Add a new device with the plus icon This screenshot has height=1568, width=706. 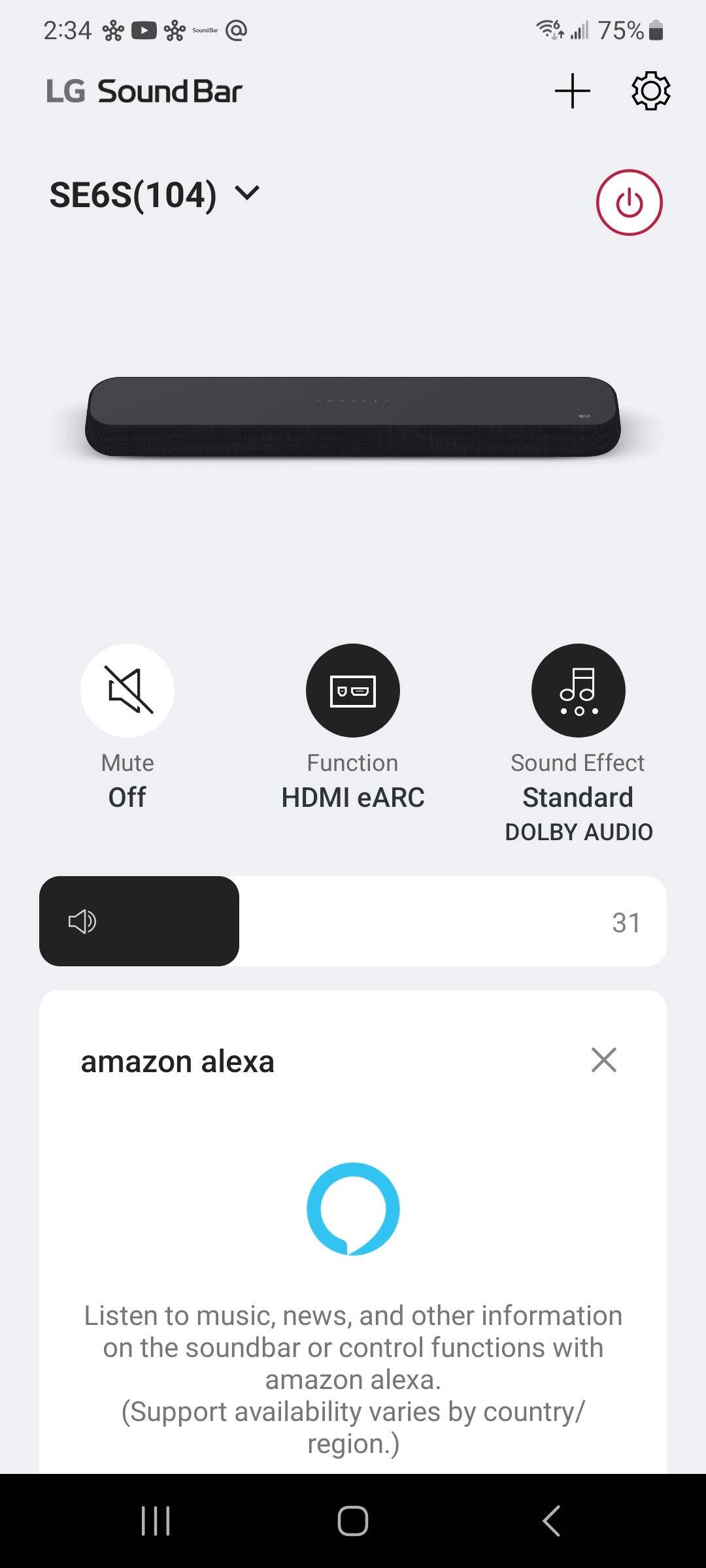tap(572, 91)
